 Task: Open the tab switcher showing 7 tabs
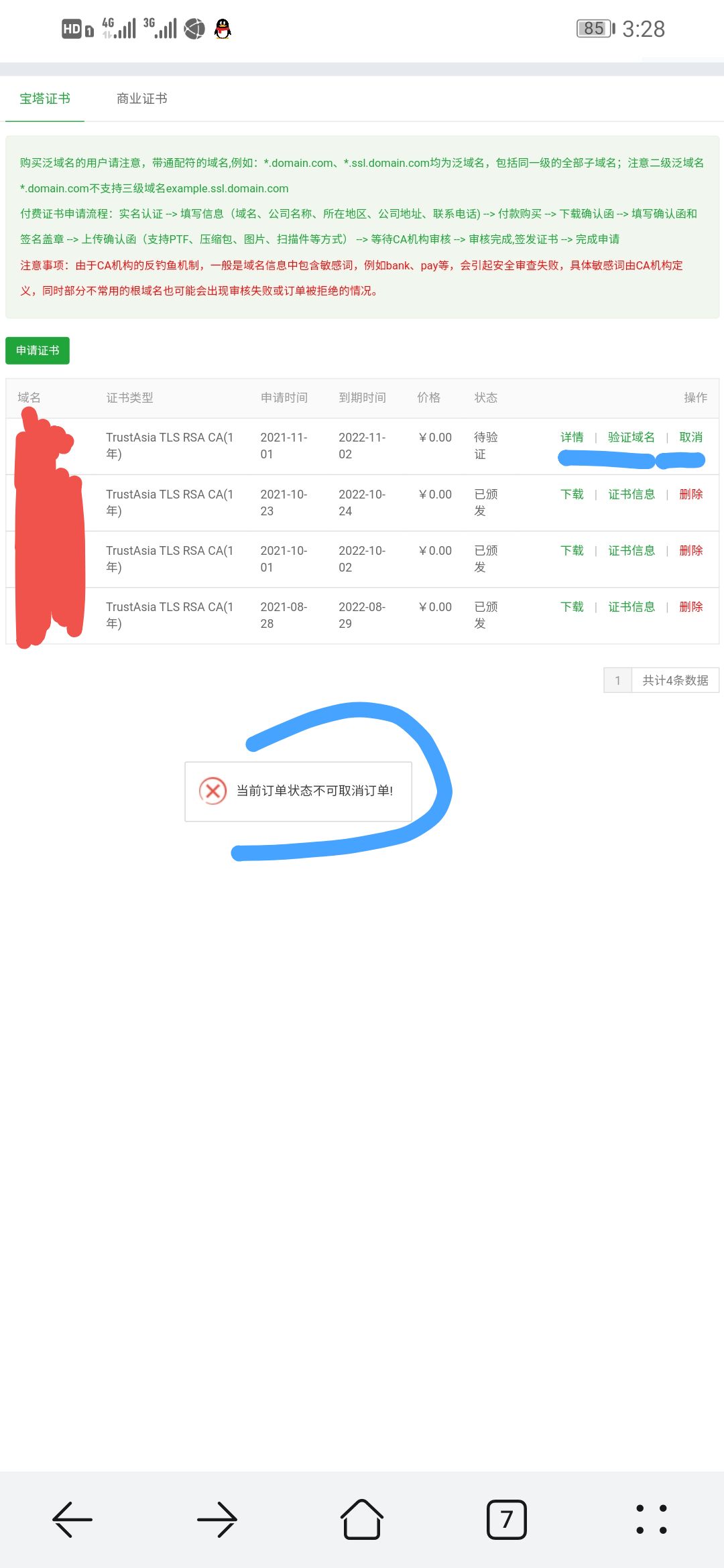[506, 1519]
